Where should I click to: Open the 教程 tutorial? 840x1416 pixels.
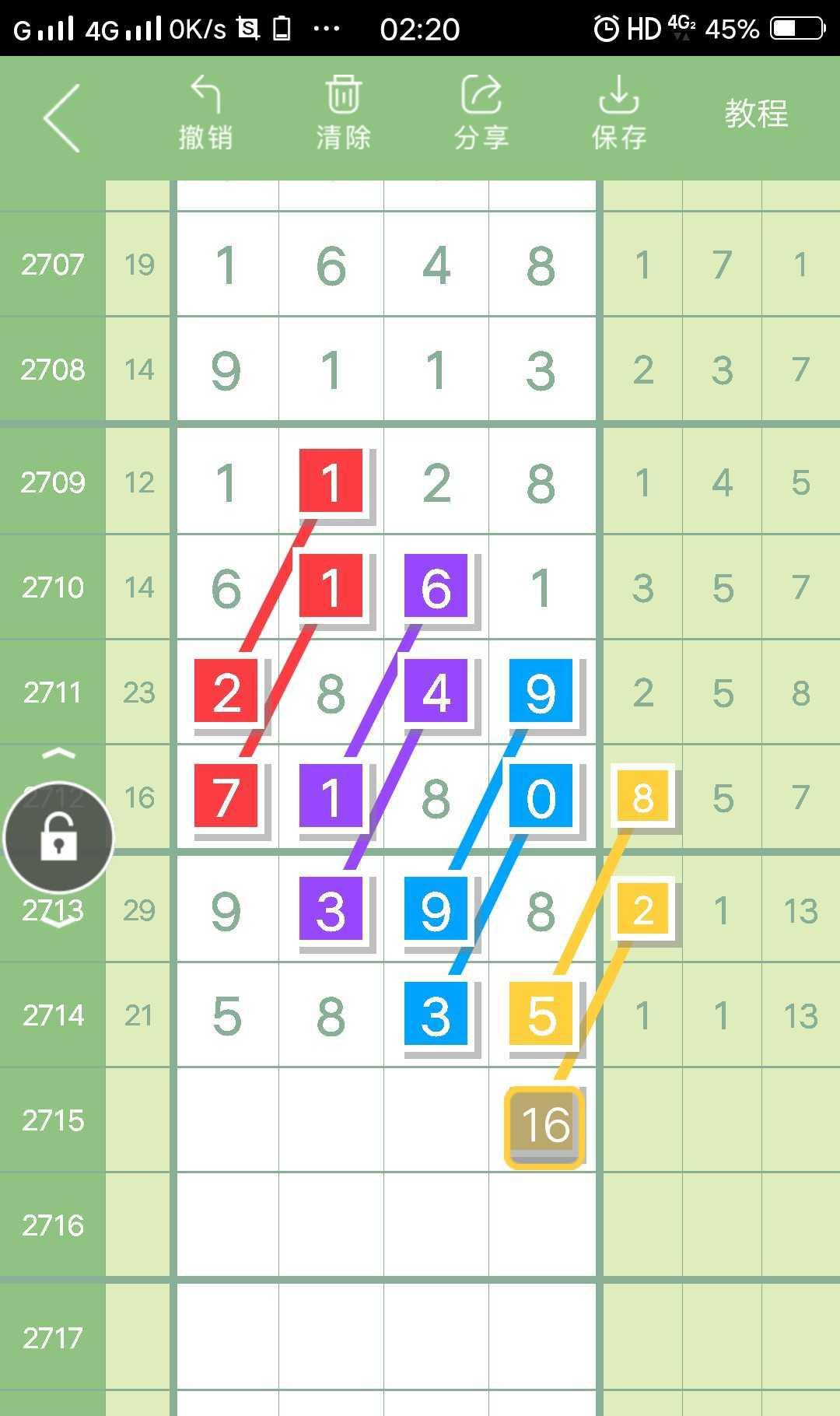click(x=756, y=114)
